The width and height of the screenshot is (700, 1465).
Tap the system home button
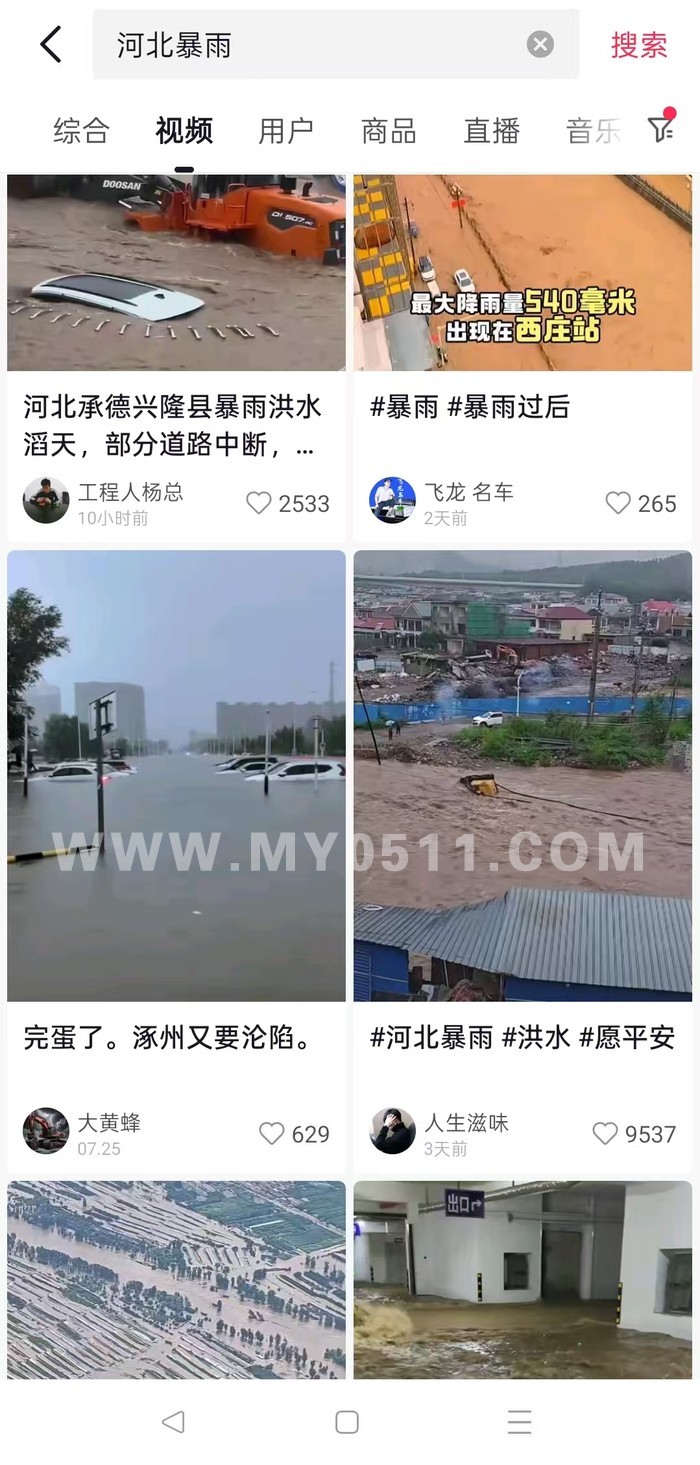click(x=347, y=1422)
